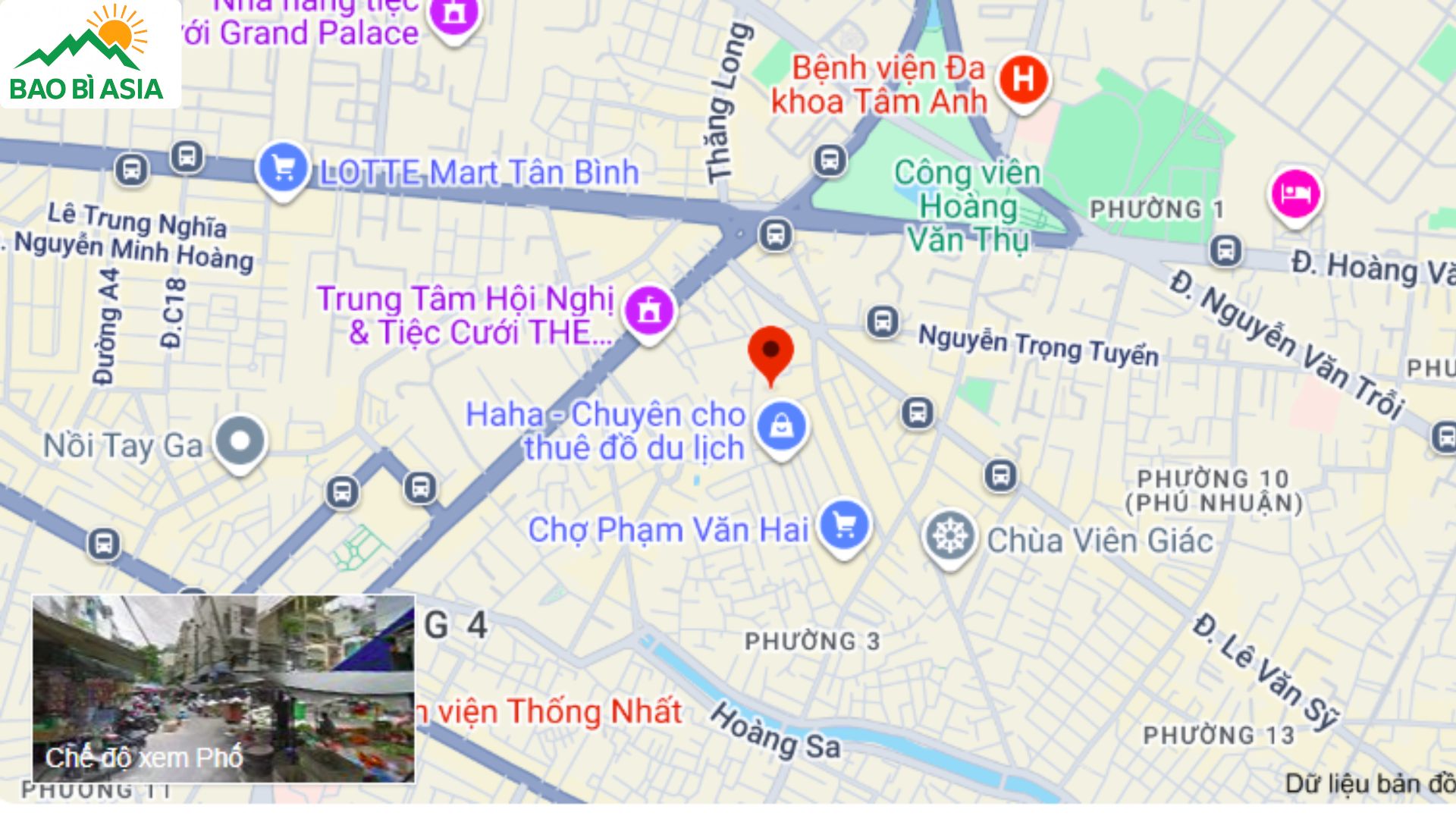Open the Street View thumbnail
This screenshot has width=1456, height=819.
click(223, 688)
